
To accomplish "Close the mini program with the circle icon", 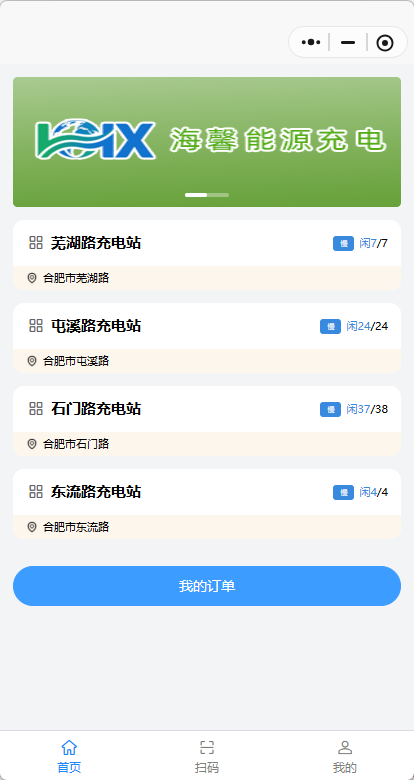I will pos(385,43).
